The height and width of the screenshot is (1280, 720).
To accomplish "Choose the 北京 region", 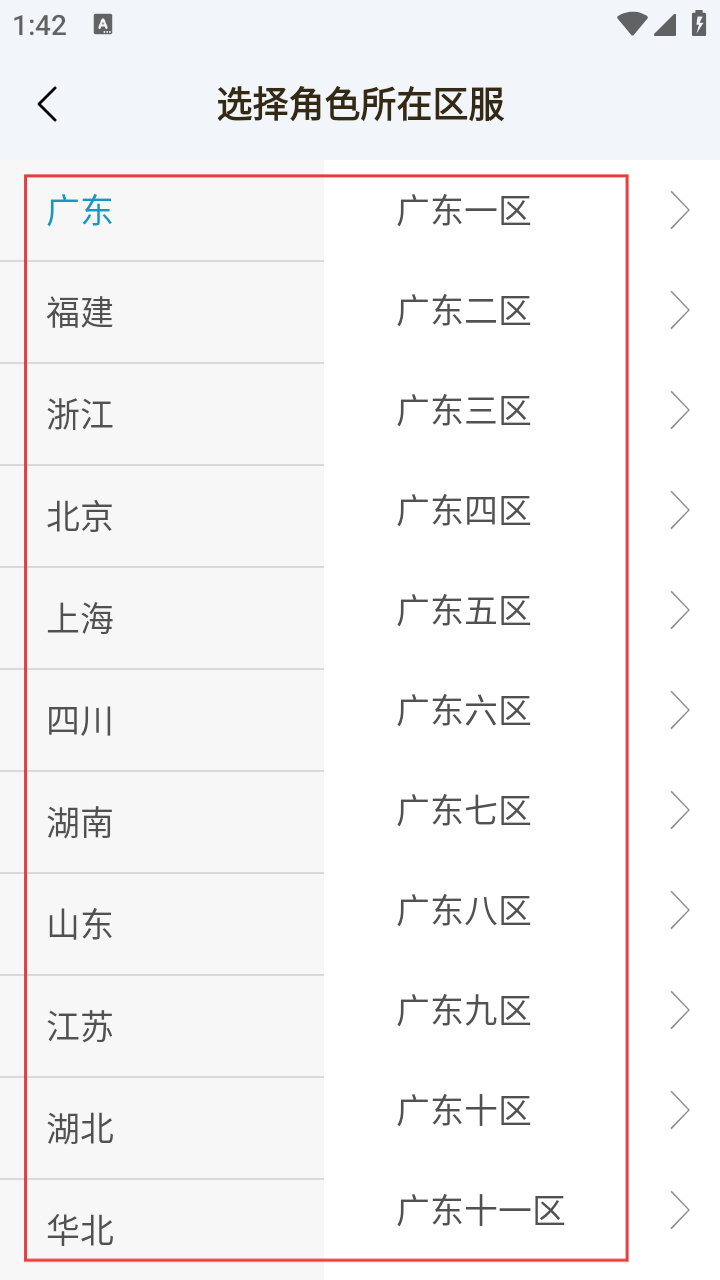I will click(x=80, y=517).
